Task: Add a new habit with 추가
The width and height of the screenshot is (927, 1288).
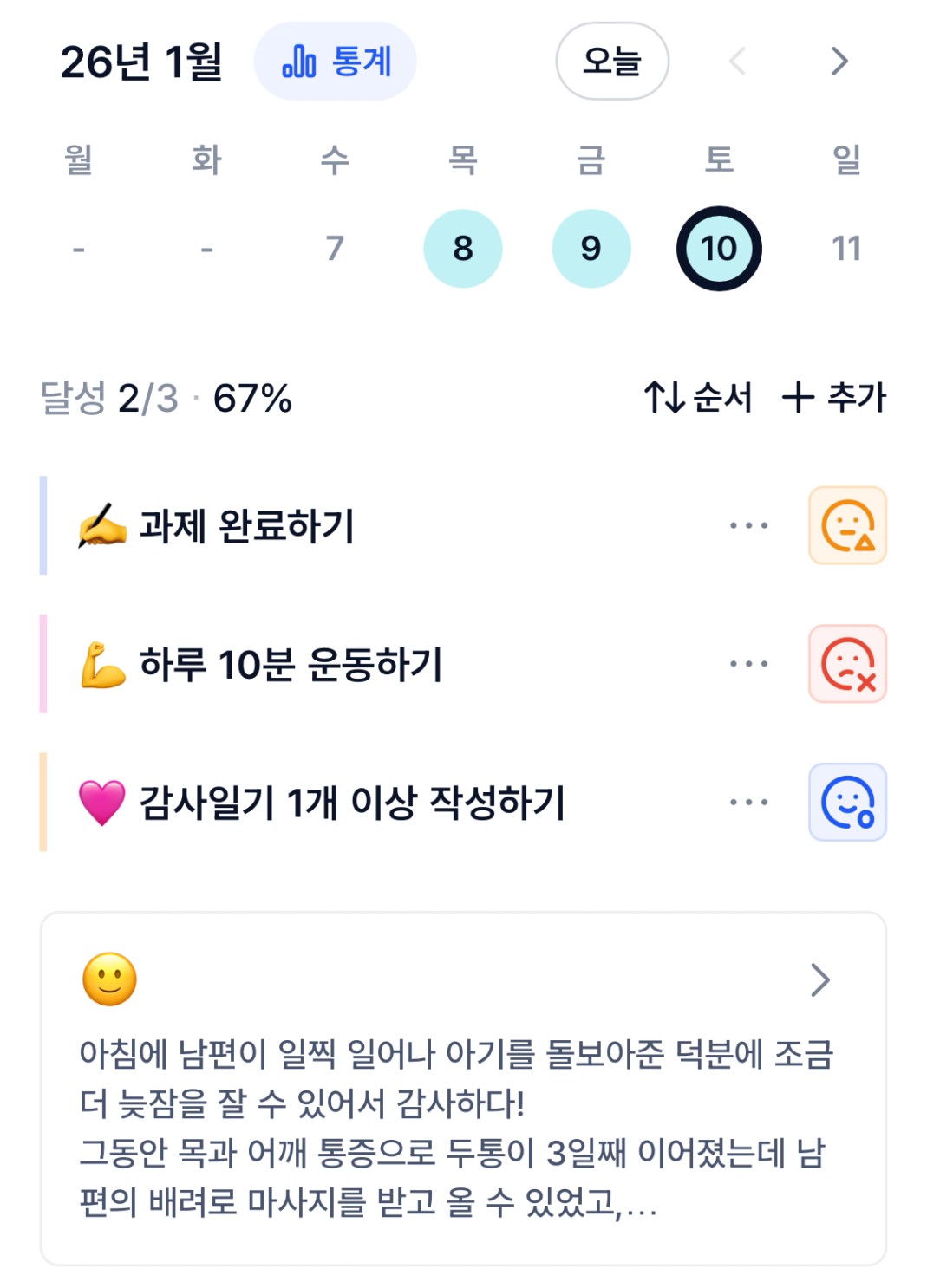Action: tap(834, 398)
